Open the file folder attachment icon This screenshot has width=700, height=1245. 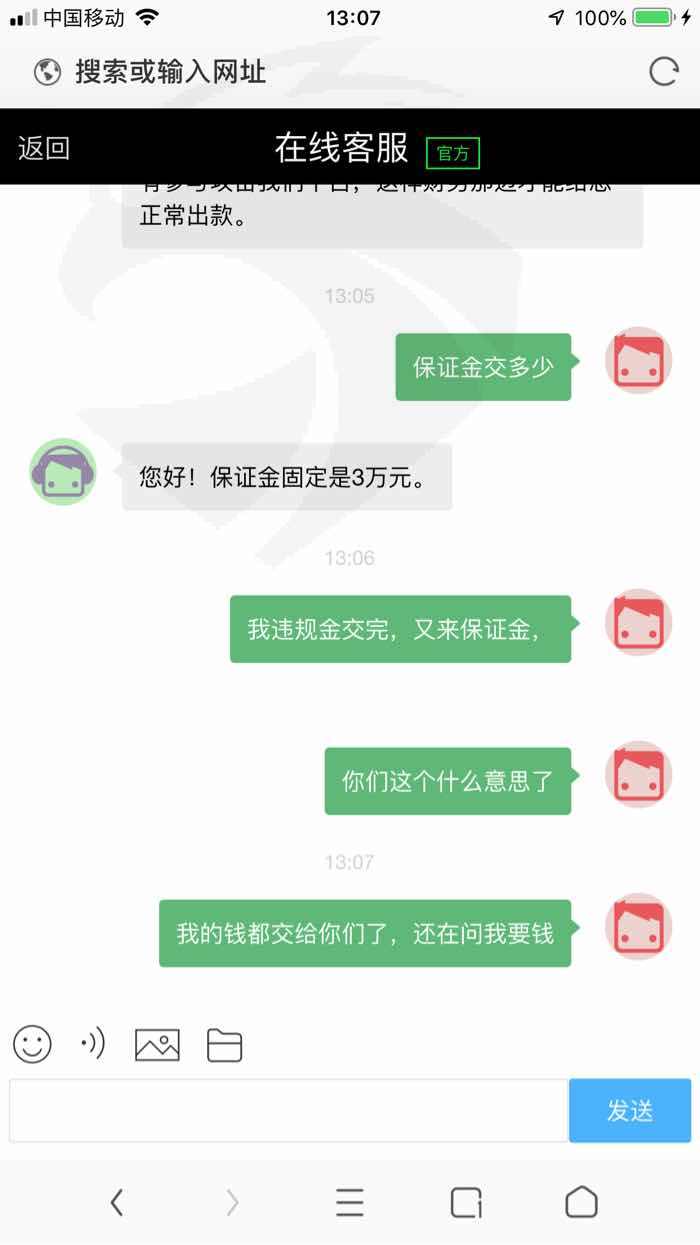click(224, 1045)
